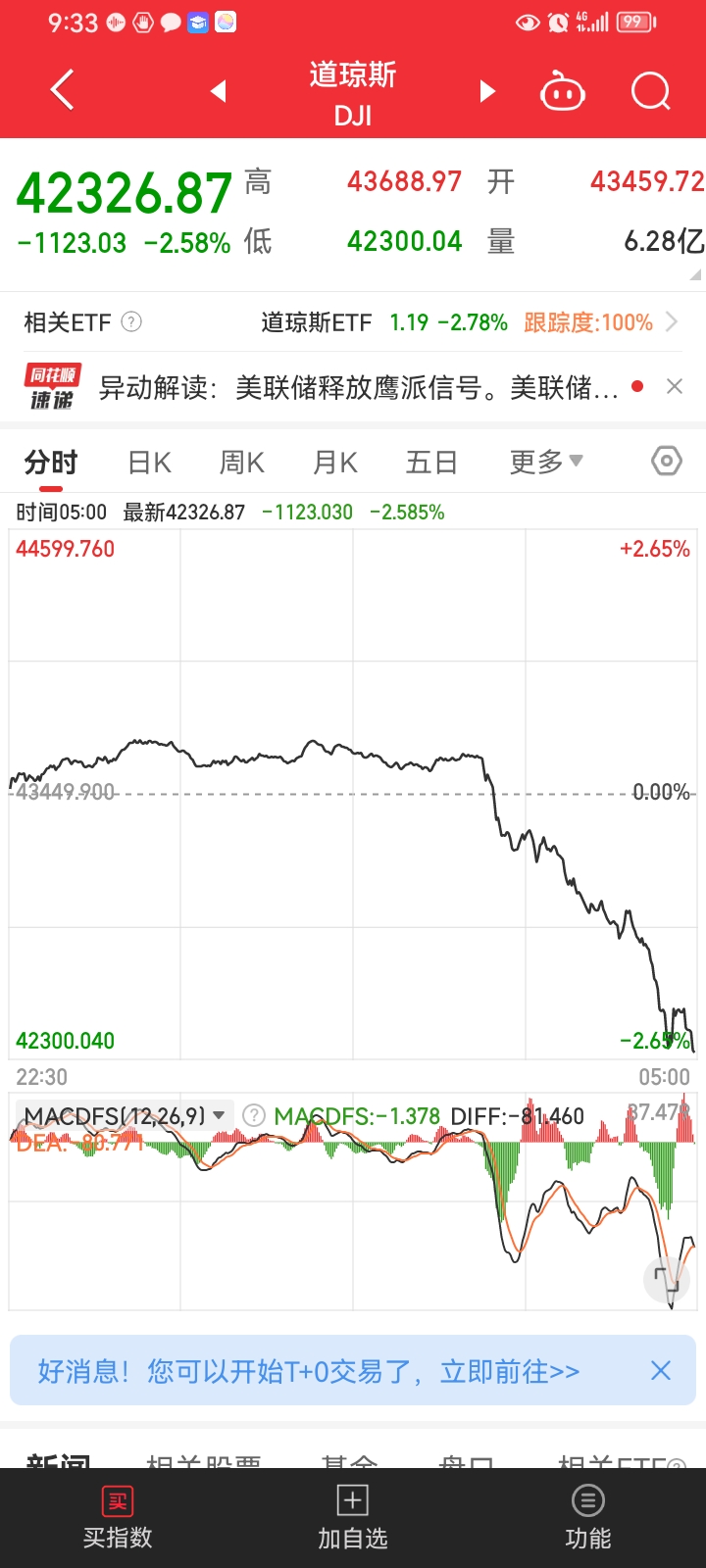The width and height of the screenshot is (706, 1568).
Task: Close the T+0 好消息 banner
Action: [661, 1370]
